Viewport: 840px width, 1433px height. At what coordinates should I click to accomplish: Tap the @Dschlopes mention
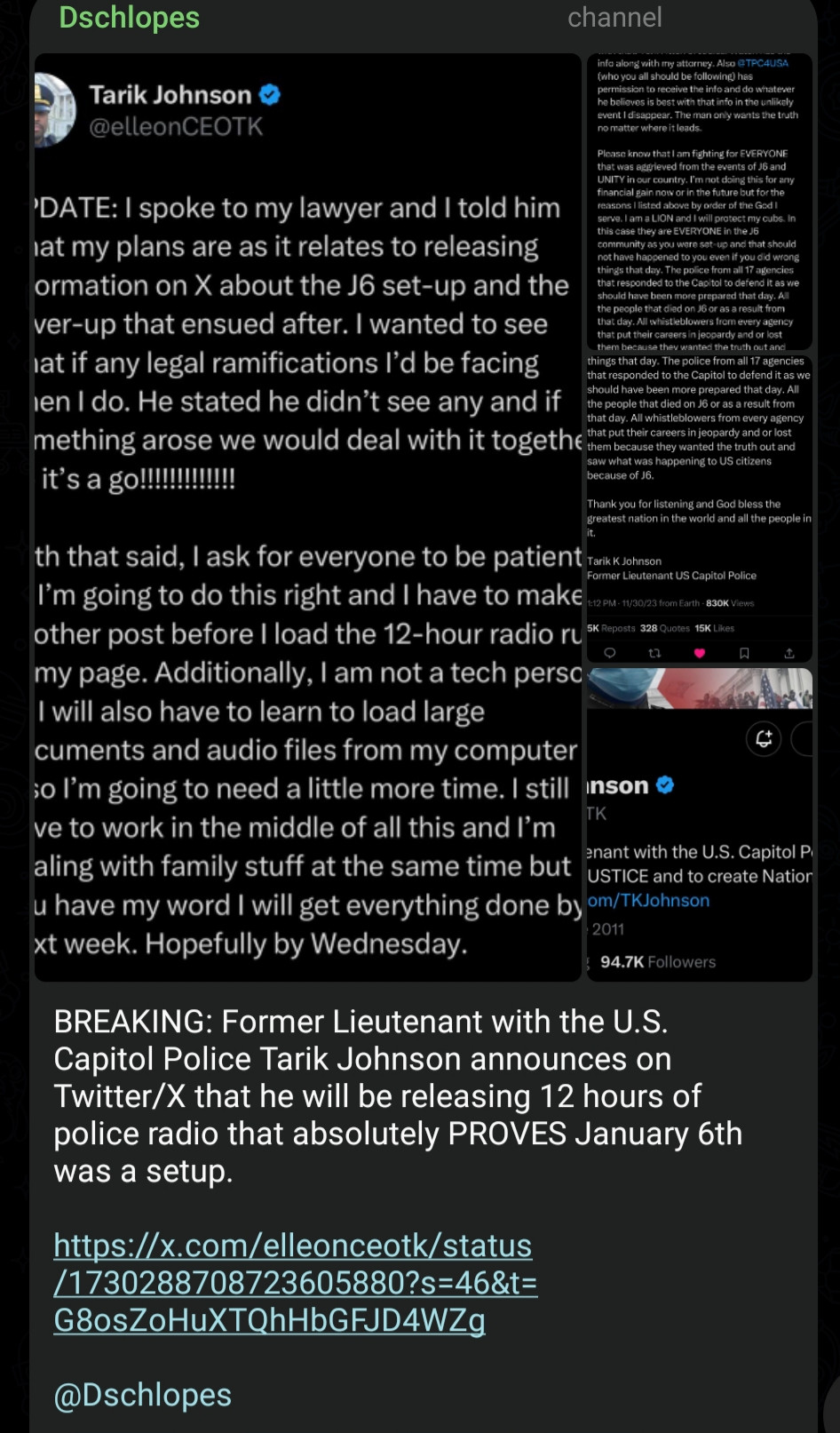(x=143, y=1395)
